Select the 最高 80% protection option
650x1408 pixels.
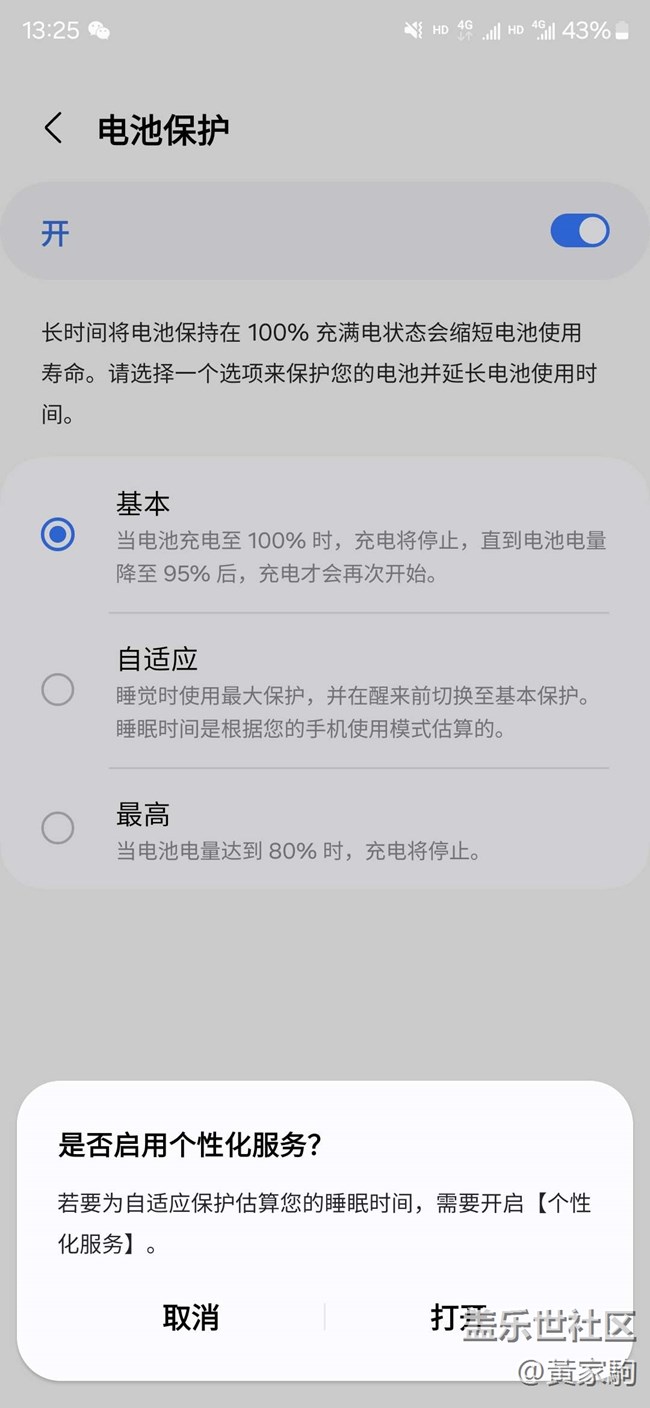tap(325, 829)
